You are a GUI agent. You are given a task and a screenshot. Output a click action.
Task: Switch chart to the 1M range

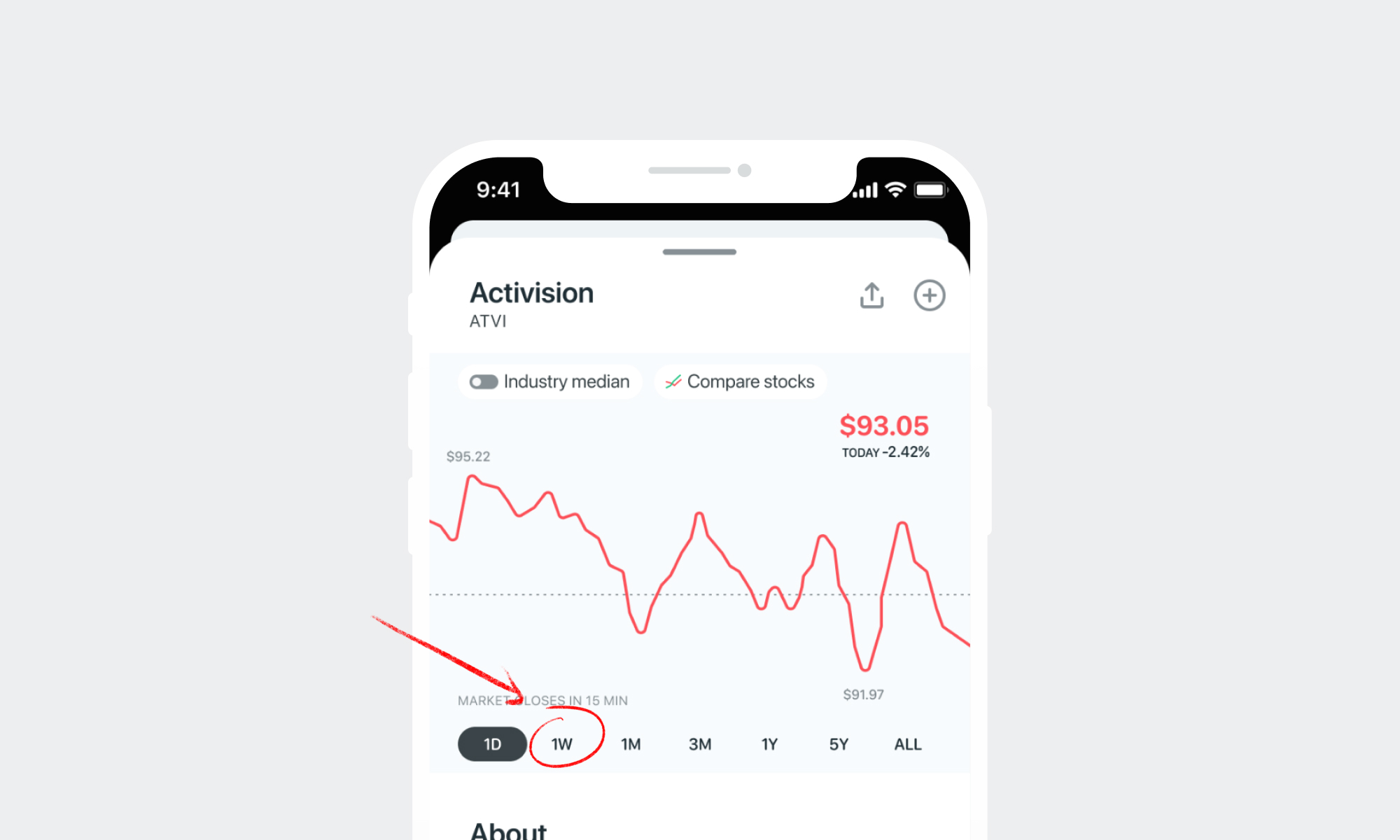click(x=631, y=743)
